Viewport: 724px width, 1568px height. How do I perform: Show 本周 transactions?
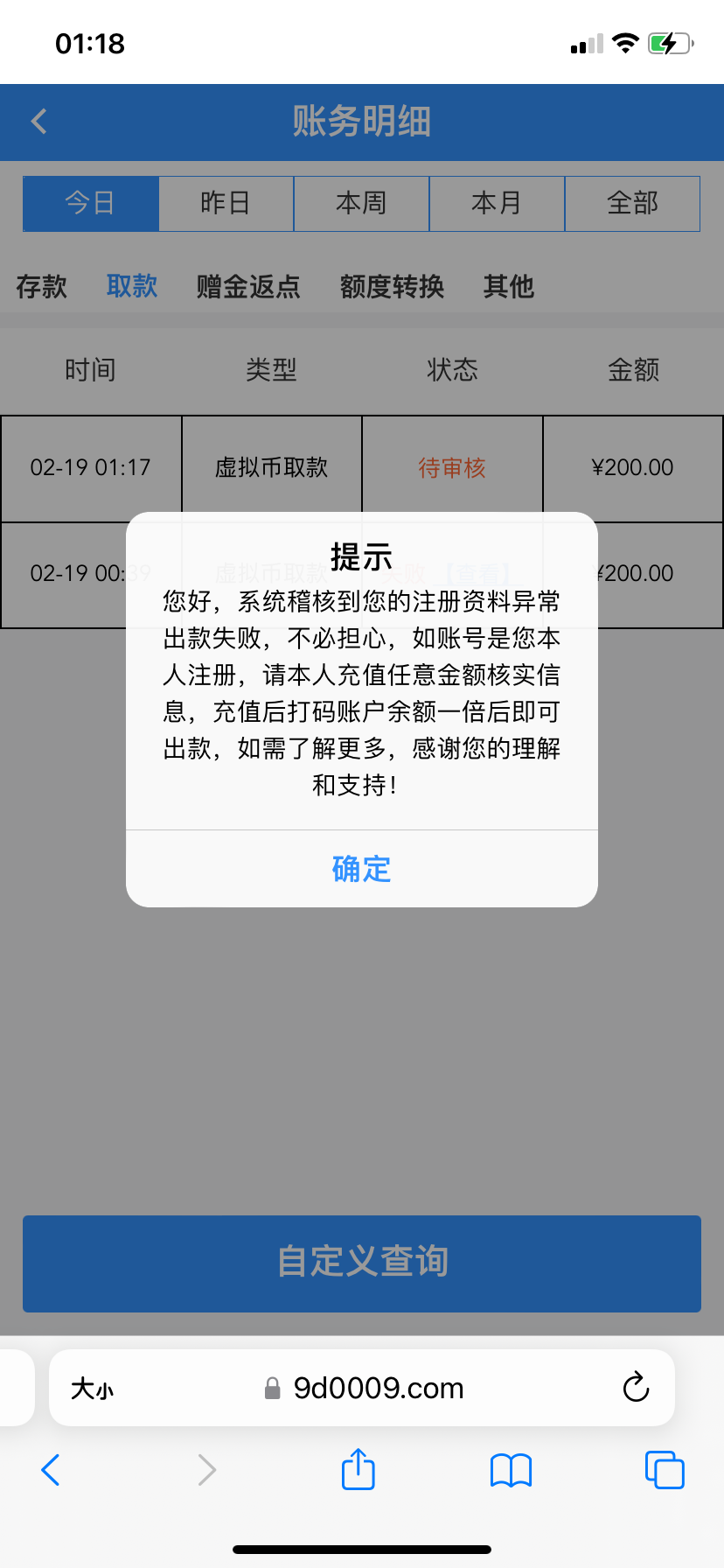(x=361, y=204)
